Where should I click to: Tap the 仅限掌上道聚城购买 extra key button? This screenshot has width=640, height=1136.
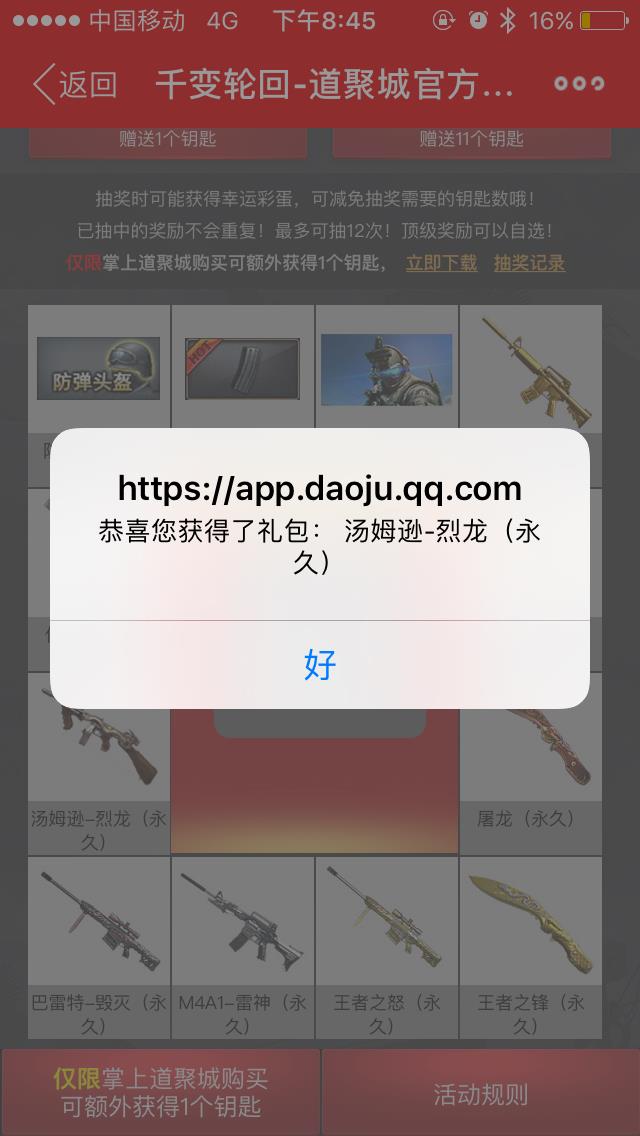[x=160, y=1093]
